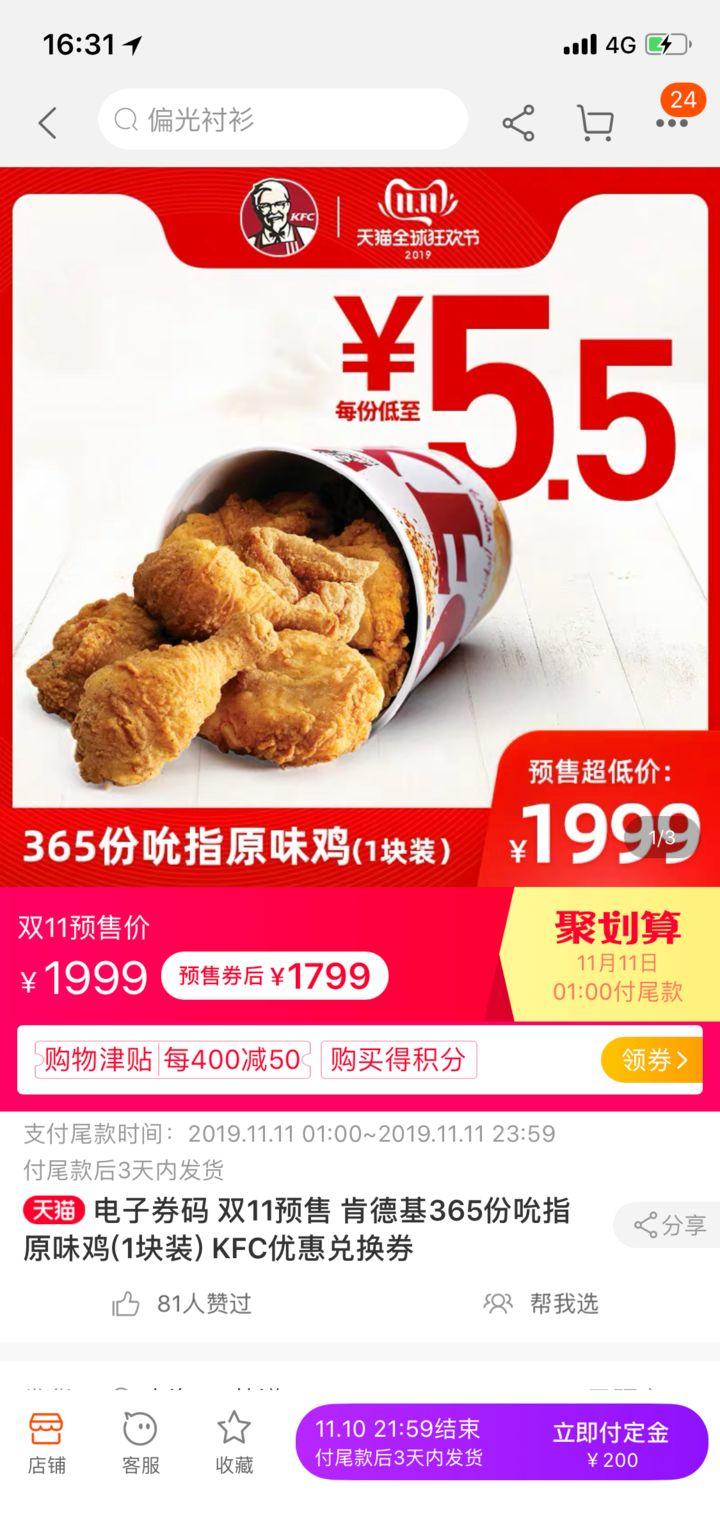Contact 客服 customer service

click(140, 1443)
